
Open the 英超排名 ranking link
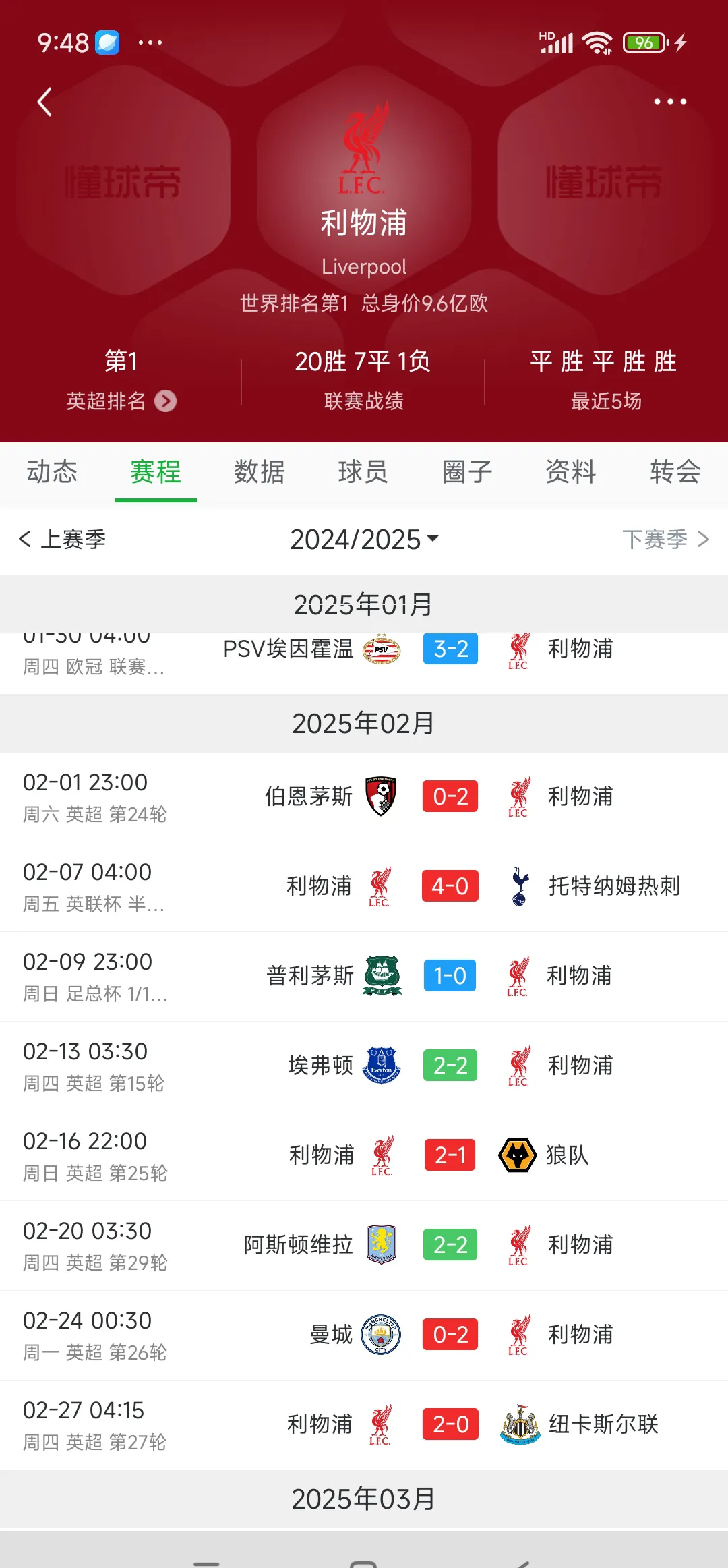click(119, 401)
